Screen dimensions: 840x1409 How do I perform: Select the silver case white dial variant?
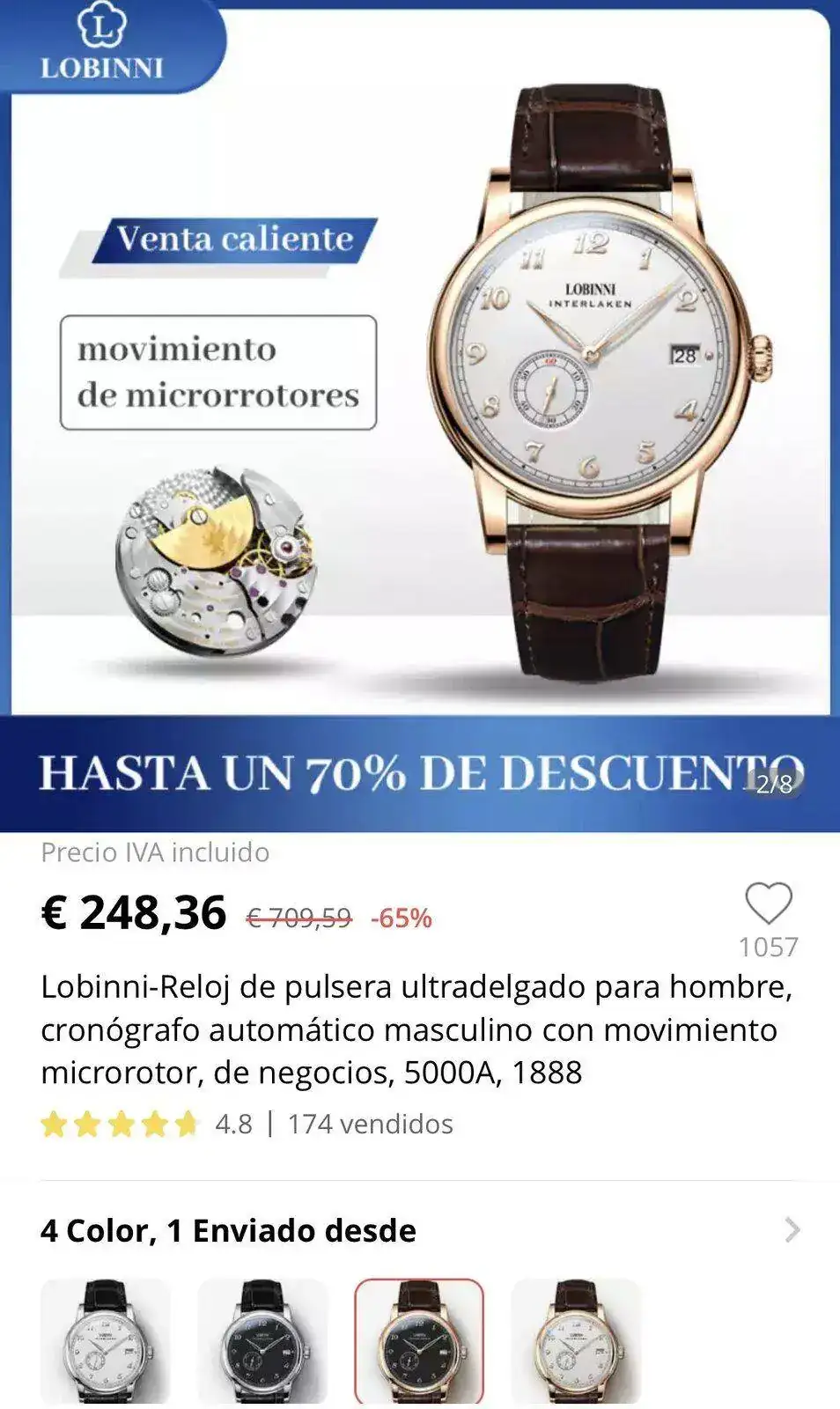pyautogui.click(x=105, y=1341)
